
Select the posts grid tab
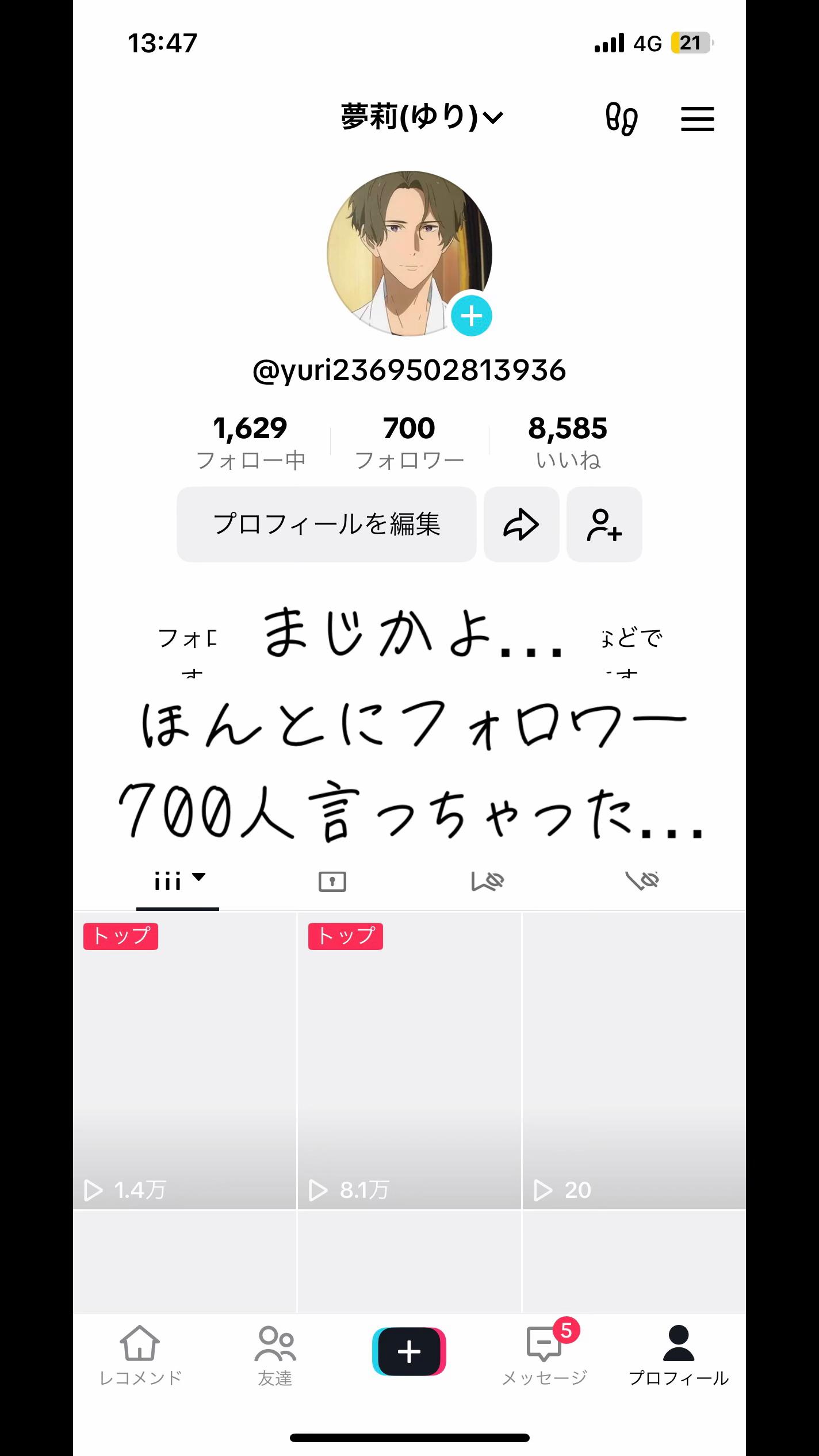(177, 881)
